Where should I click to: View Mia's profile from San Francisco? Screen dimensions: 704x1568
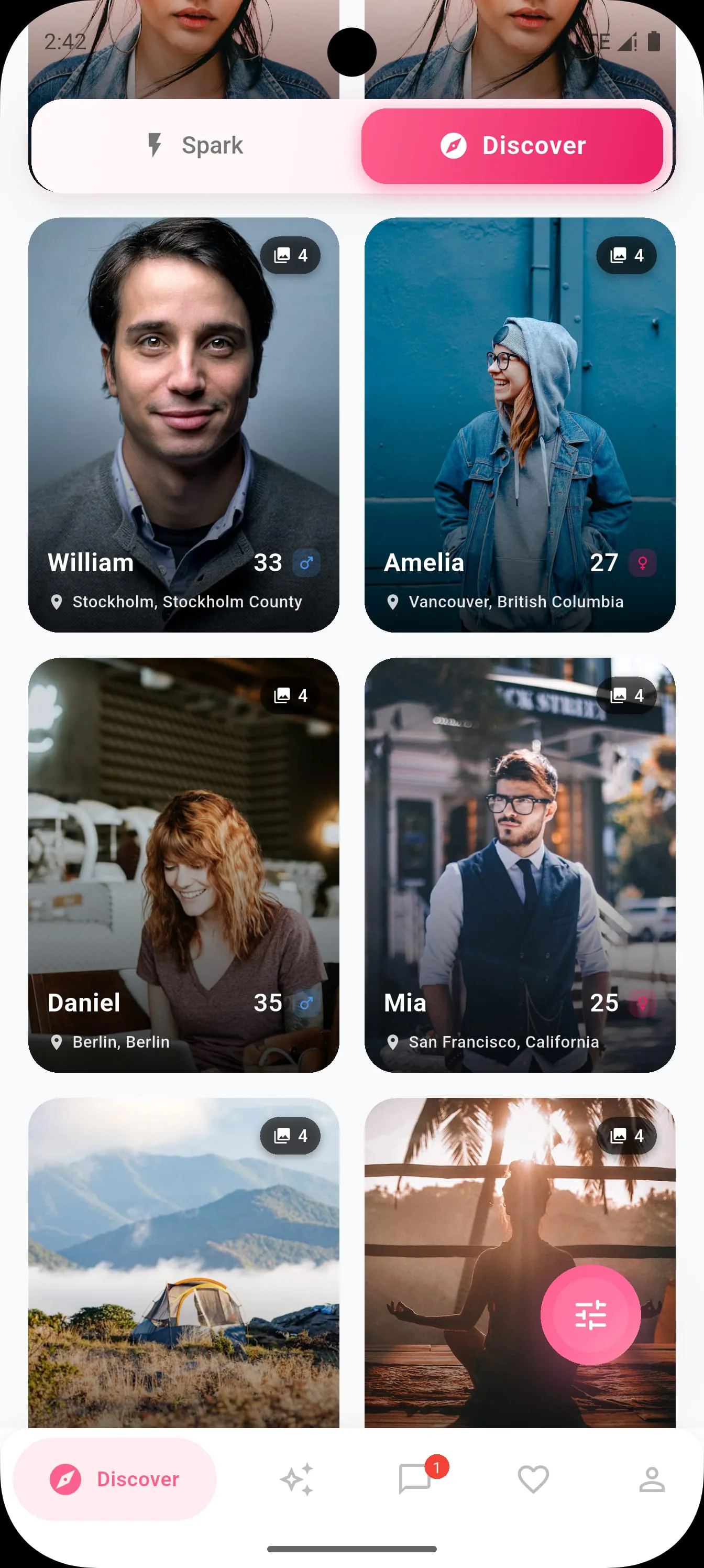tap(519, 864)
